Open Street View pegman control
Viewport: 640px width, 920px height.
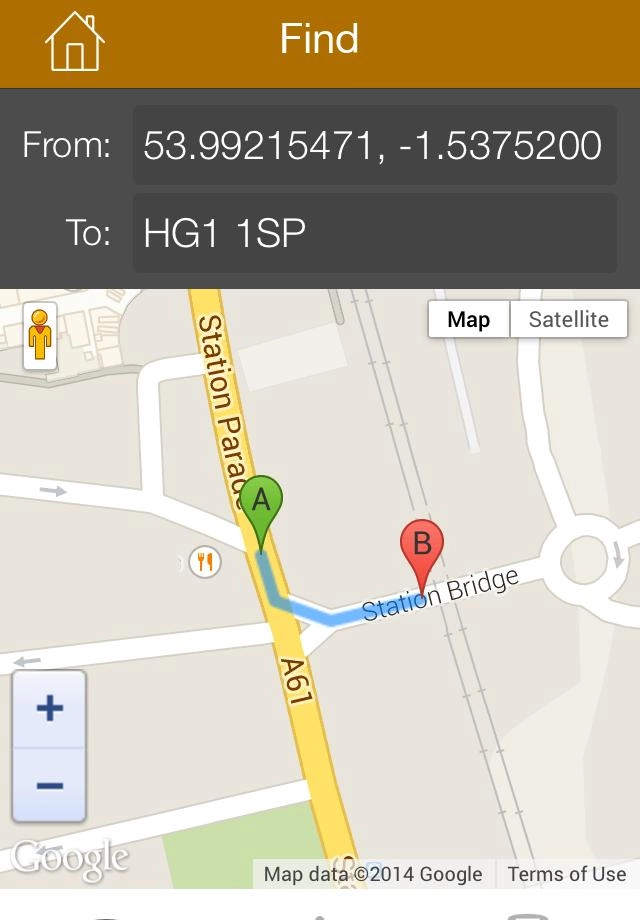click(x=40, y=336)
